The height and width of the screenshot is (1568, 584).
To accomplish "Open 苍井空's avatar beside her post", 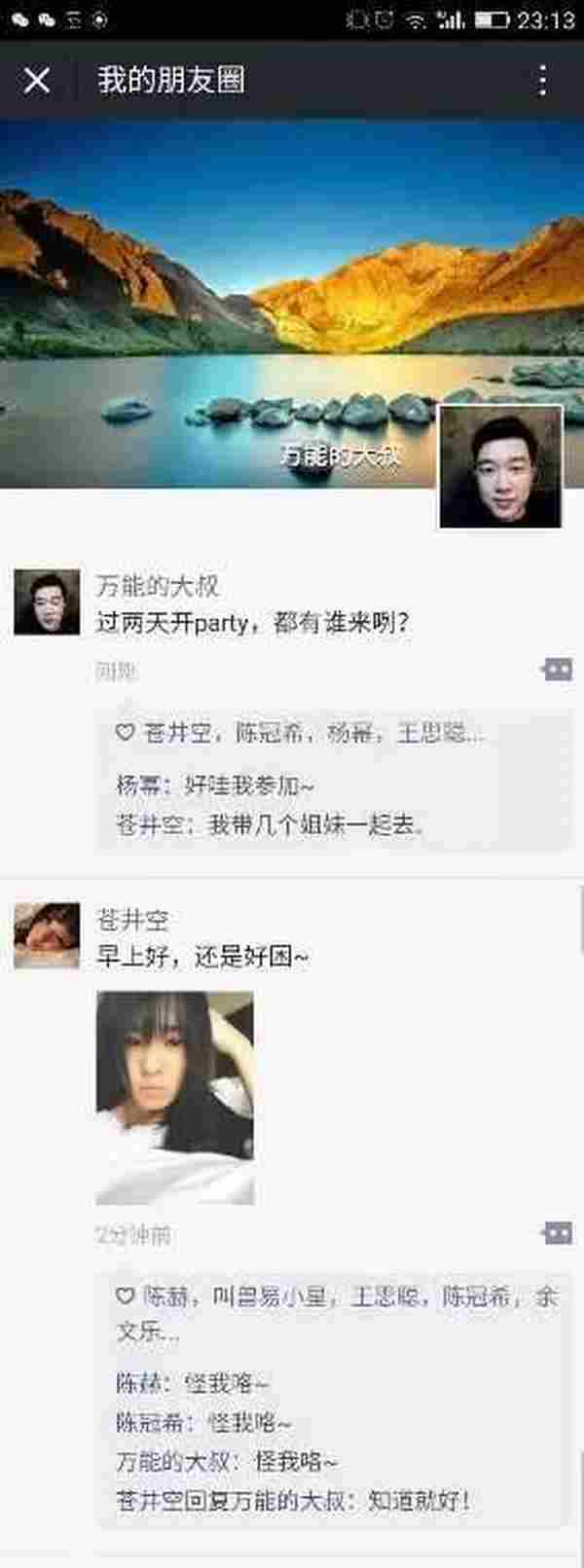I will click(47, 935).
